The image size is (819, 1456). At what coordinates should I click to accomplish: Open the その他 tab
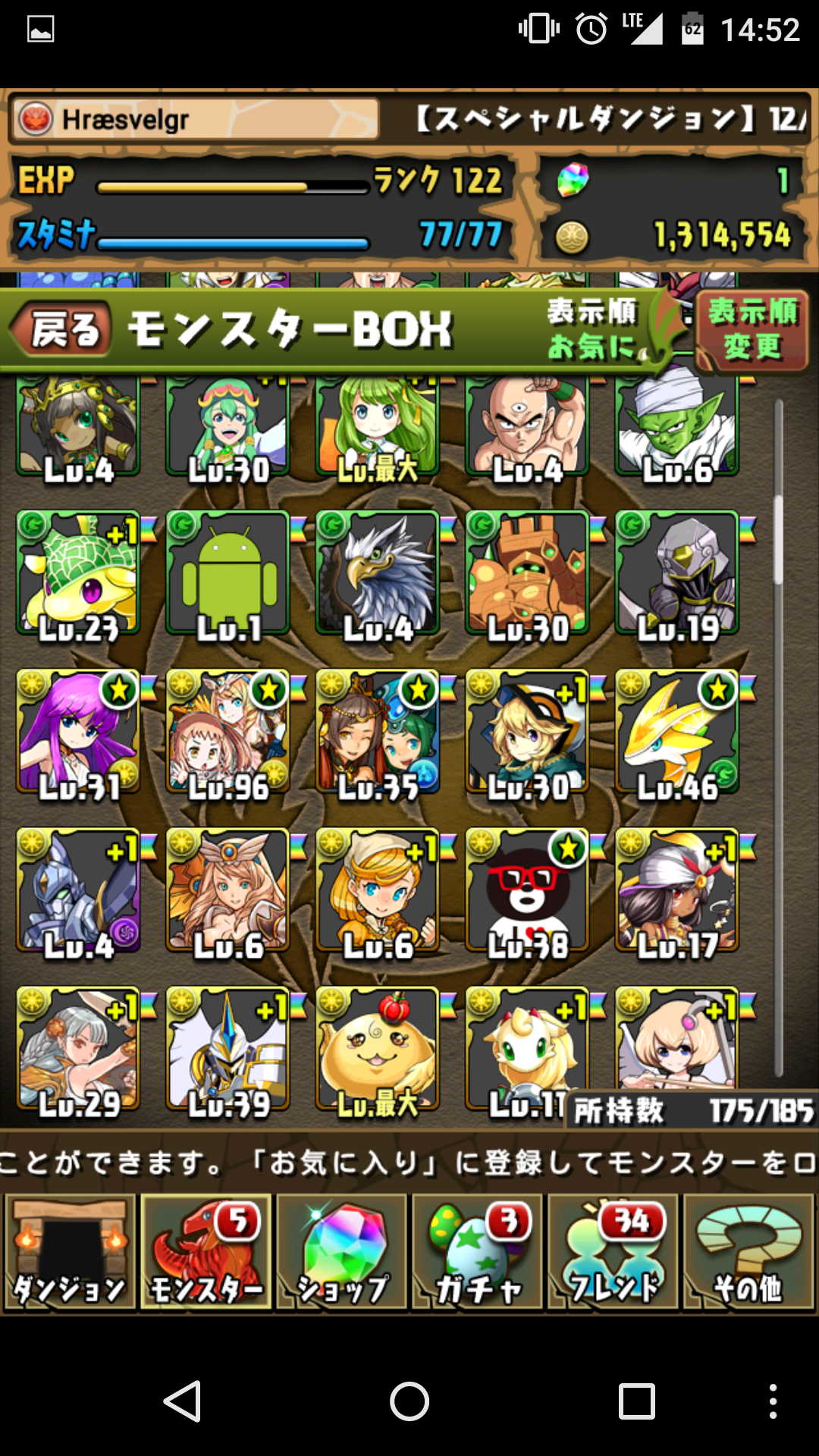tap(748, 1251)
